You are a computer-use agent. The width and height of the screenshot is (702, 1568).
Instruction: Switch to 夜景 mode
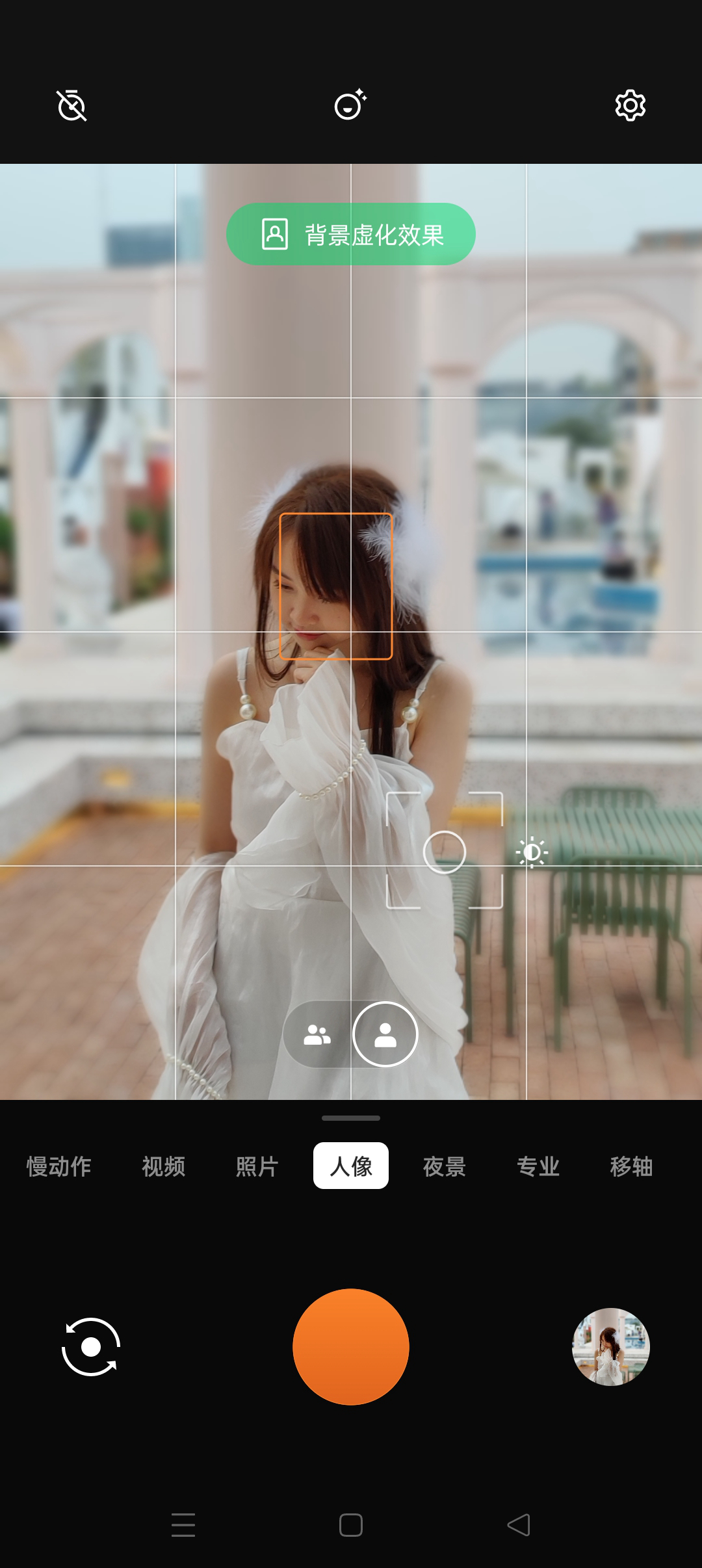(445, 1166)
